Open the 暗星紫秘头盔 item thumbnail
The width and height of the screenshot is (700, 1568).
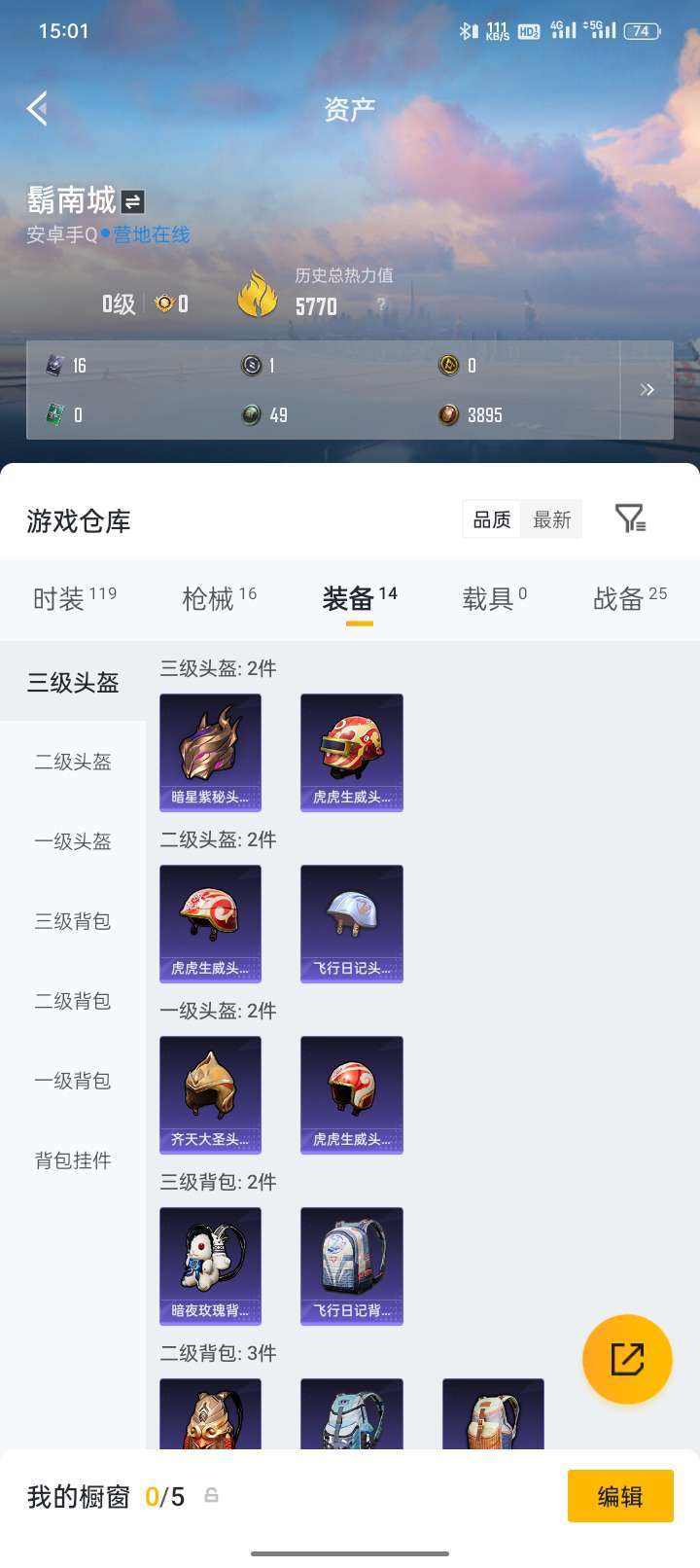click(211, 750)
